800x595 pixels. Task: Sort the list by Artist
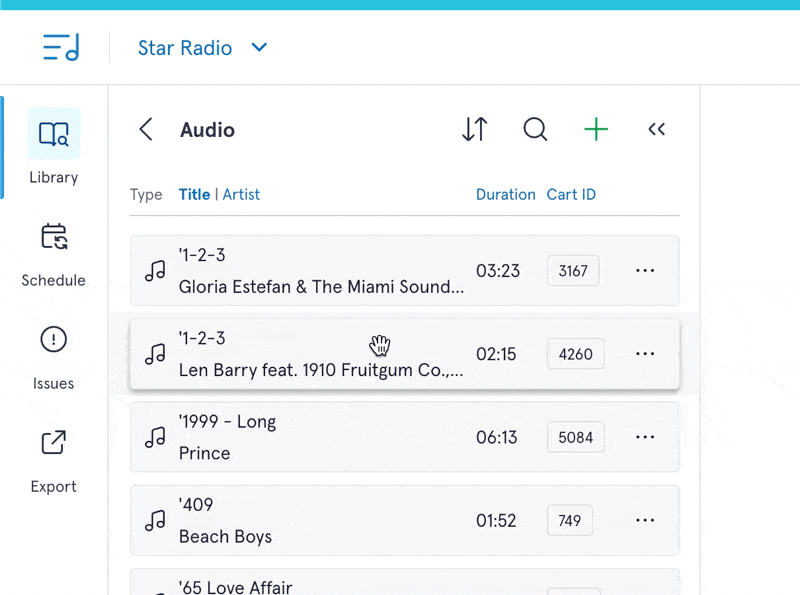(x=241, y=195)
